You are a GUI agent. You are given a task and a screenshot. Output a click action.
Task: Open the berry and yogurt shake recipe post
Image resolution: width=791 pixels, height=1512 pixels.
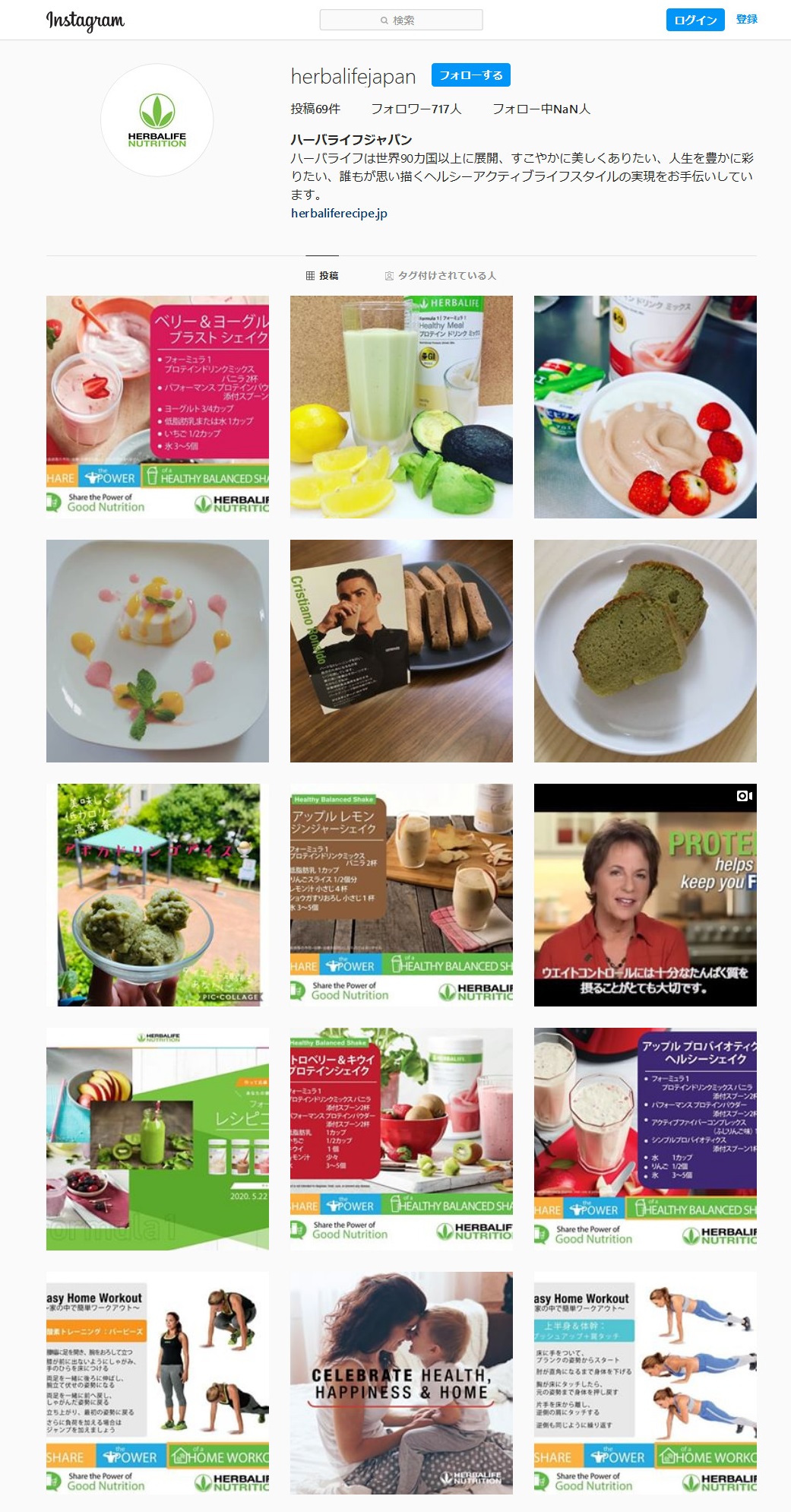point(157,407)
